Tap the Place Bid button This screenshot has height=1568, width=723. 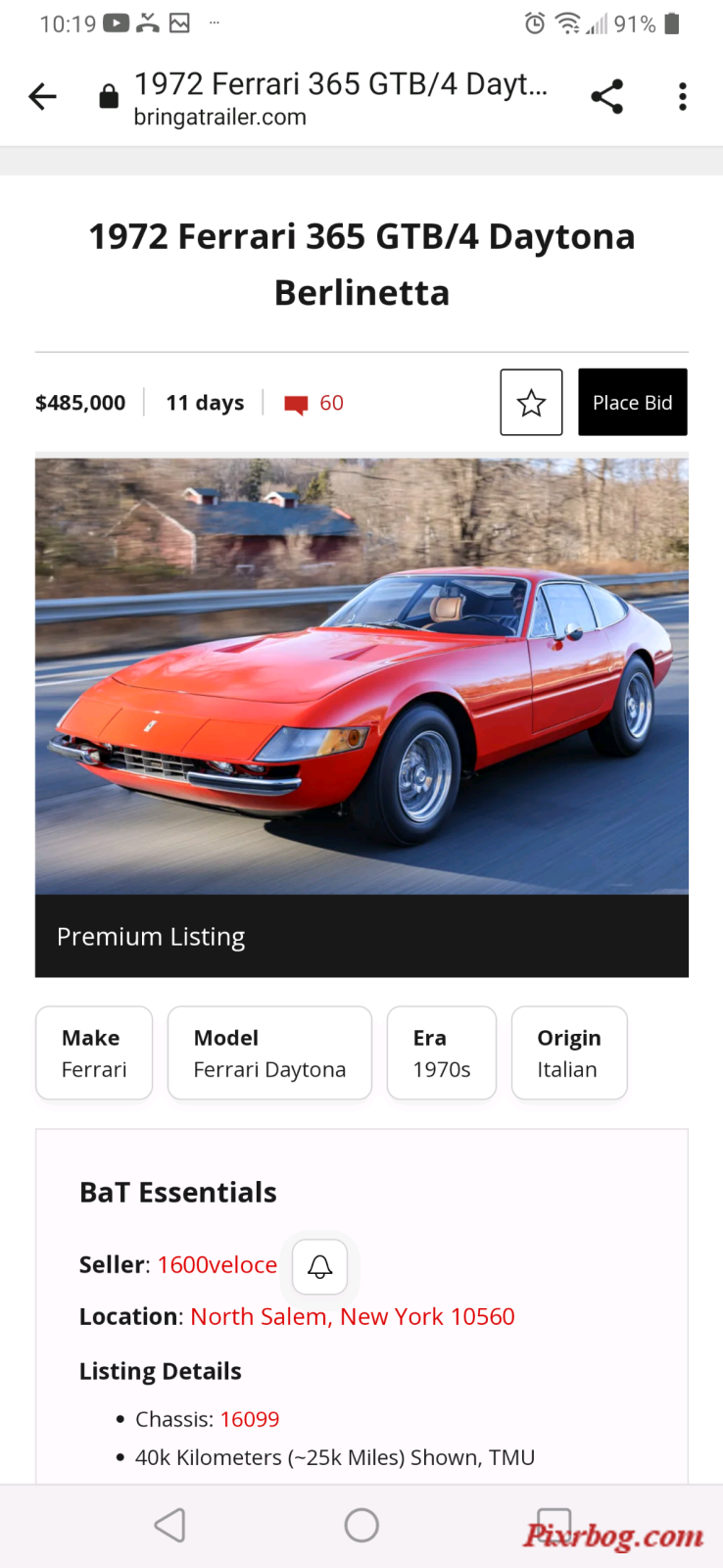[x=632, y=402]
